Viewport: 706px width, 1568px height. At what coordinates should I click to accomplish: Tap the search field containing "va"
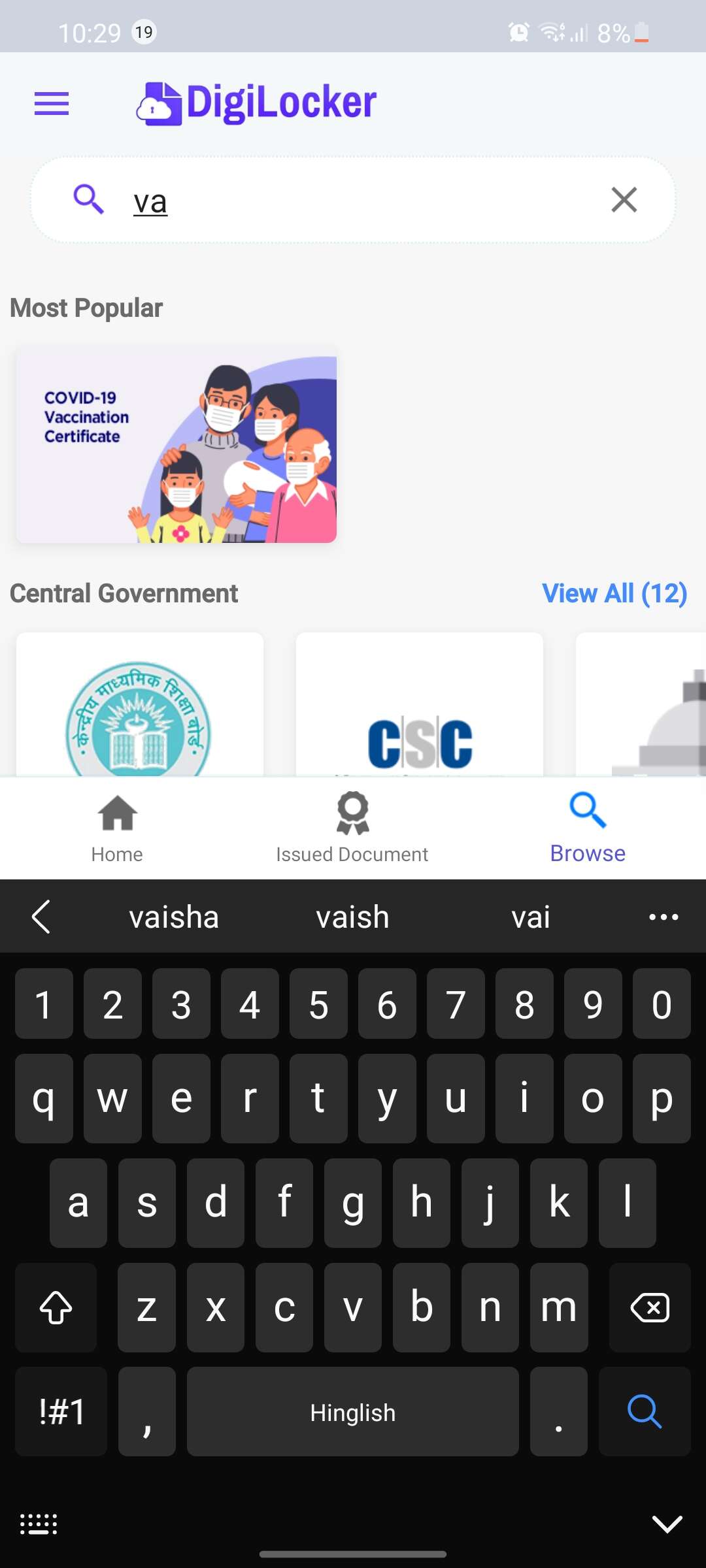pos(353,200)
